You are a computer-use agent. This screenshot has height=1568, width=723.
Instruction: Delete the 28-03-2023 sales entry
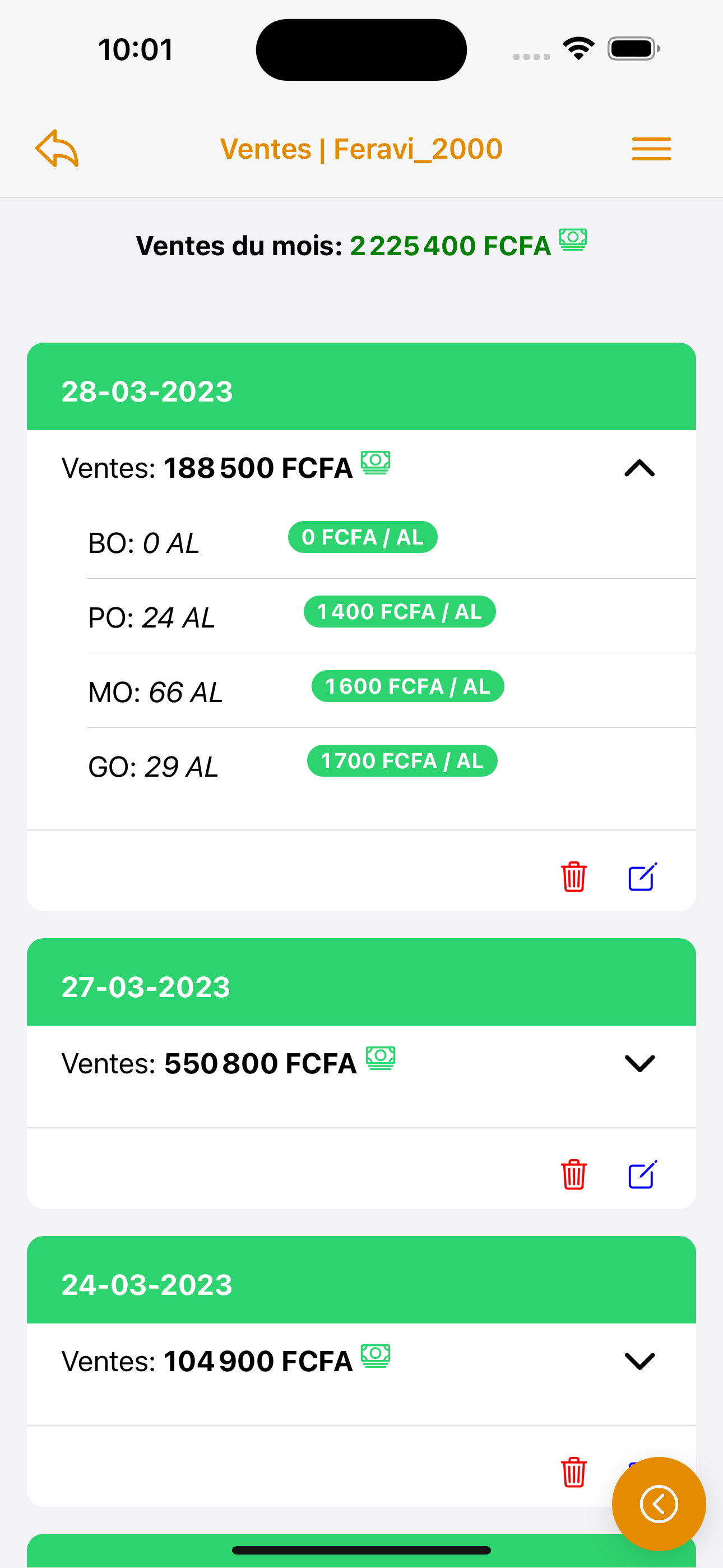573,877
